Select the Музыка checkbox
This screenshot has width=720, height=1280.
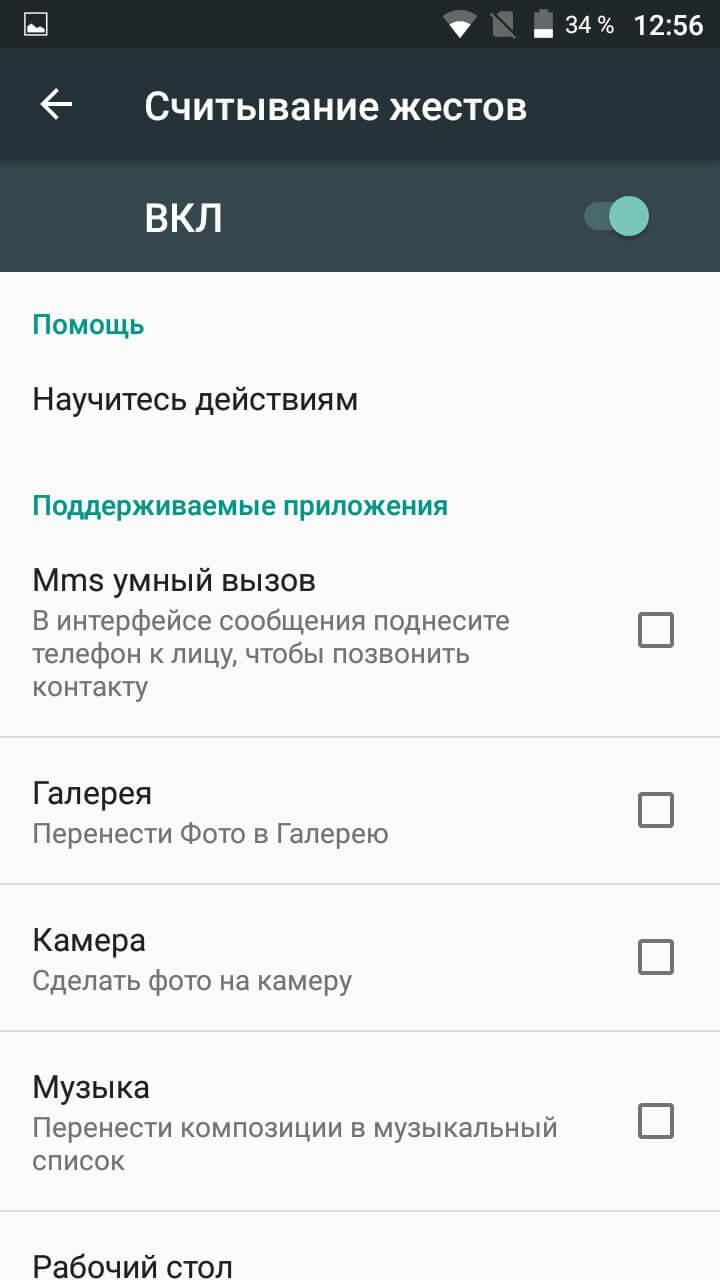(656, 1121)
